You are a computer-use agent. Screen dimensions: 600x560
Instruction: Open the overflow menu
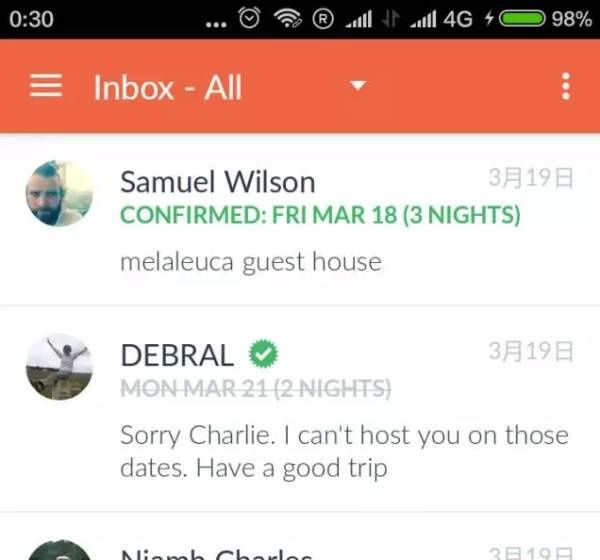566,87
